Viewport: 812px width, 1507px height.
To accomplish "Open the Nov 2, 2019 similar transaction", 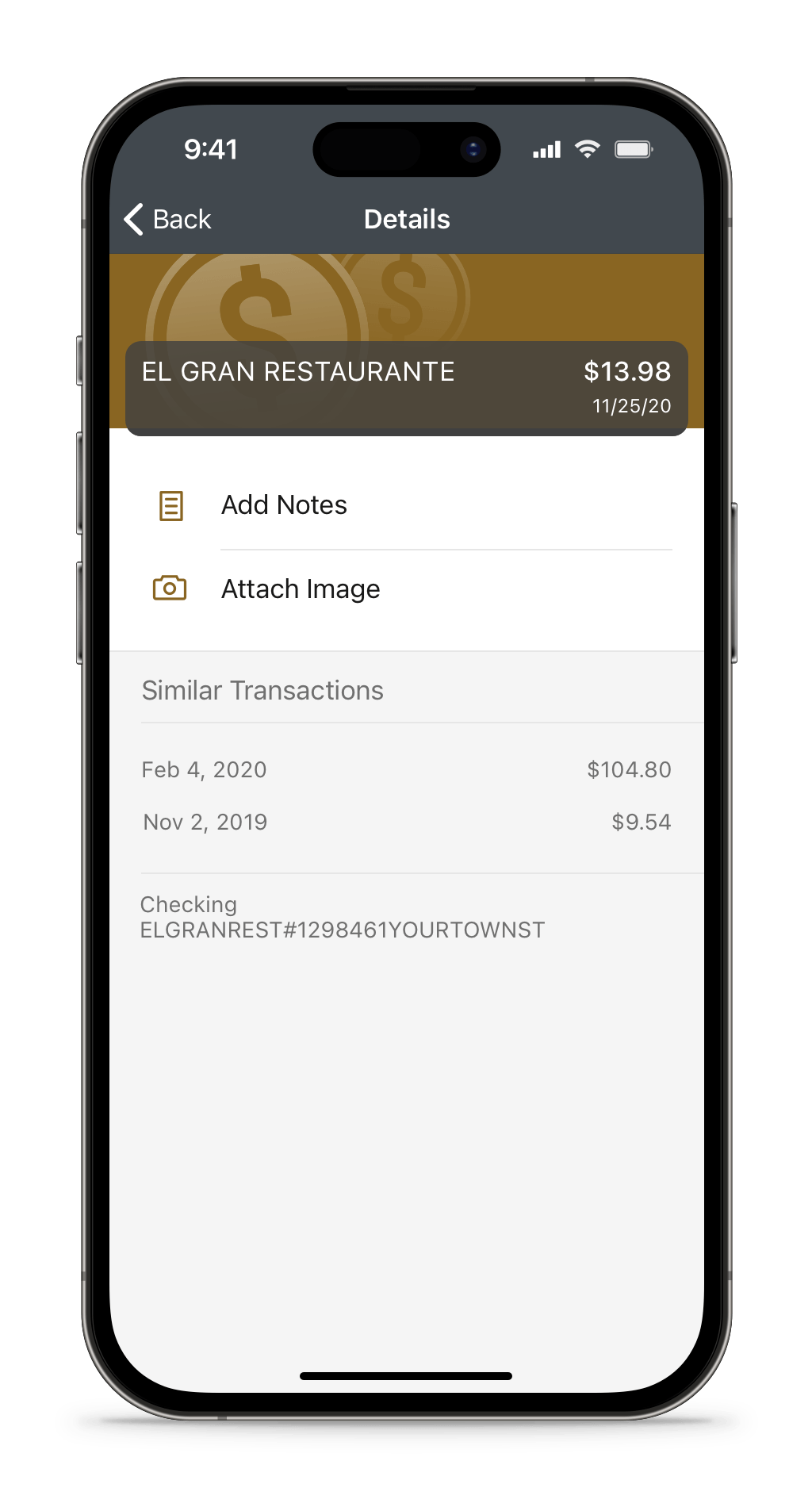I will pos(406,822).
